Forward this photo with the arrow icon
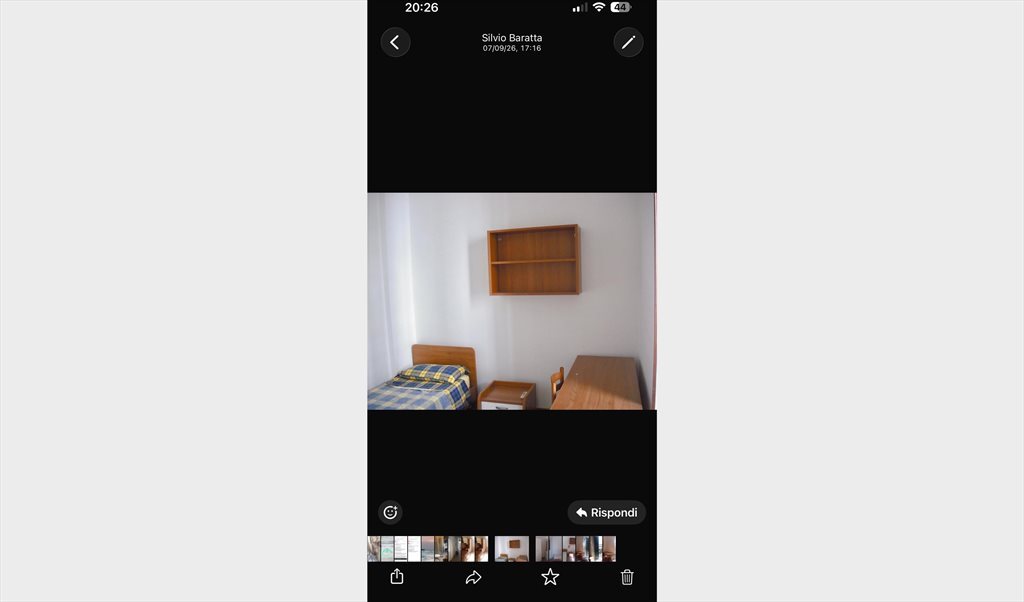The width and height of the screenshot is (1024, 602). pos(473,577)
